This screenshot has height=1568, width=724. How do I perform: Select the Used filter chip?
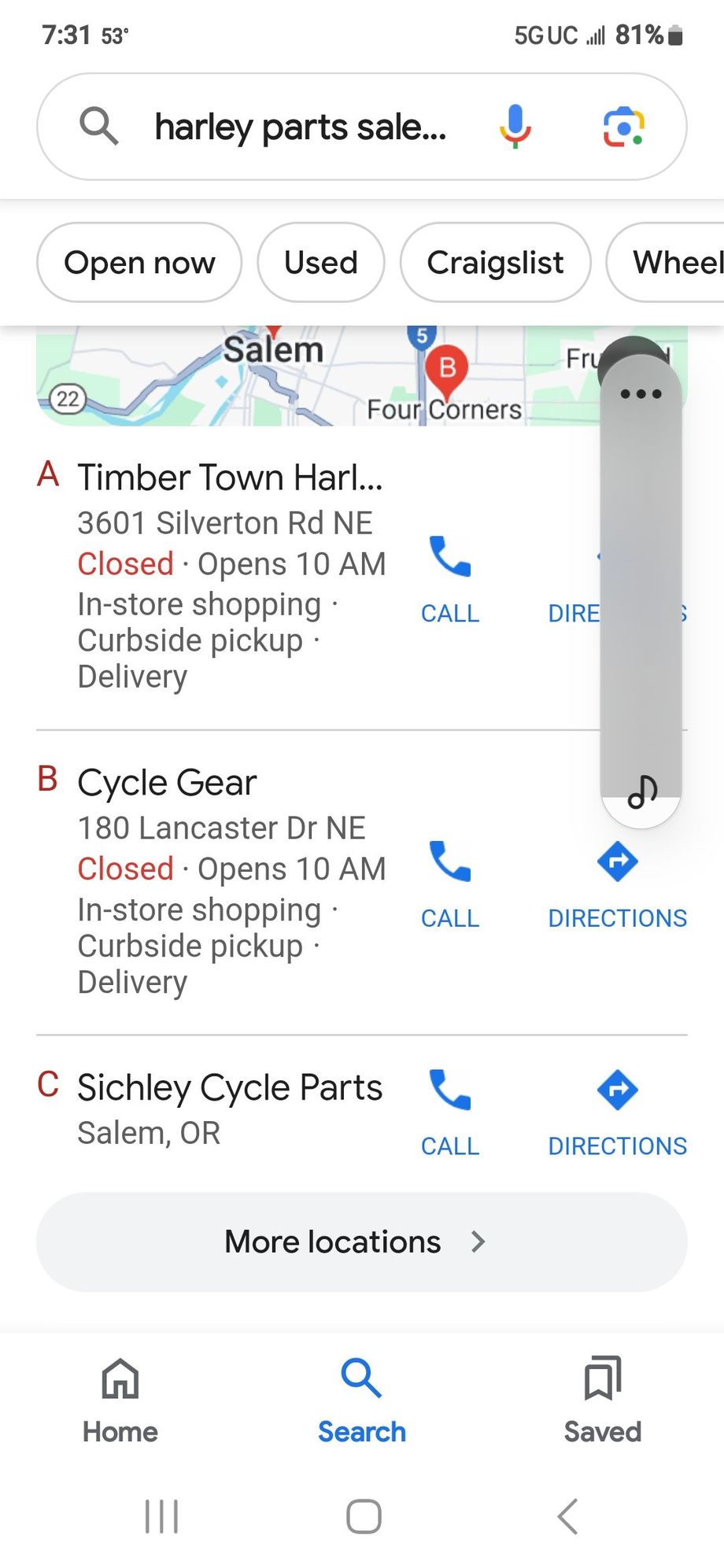click(320, 263)
